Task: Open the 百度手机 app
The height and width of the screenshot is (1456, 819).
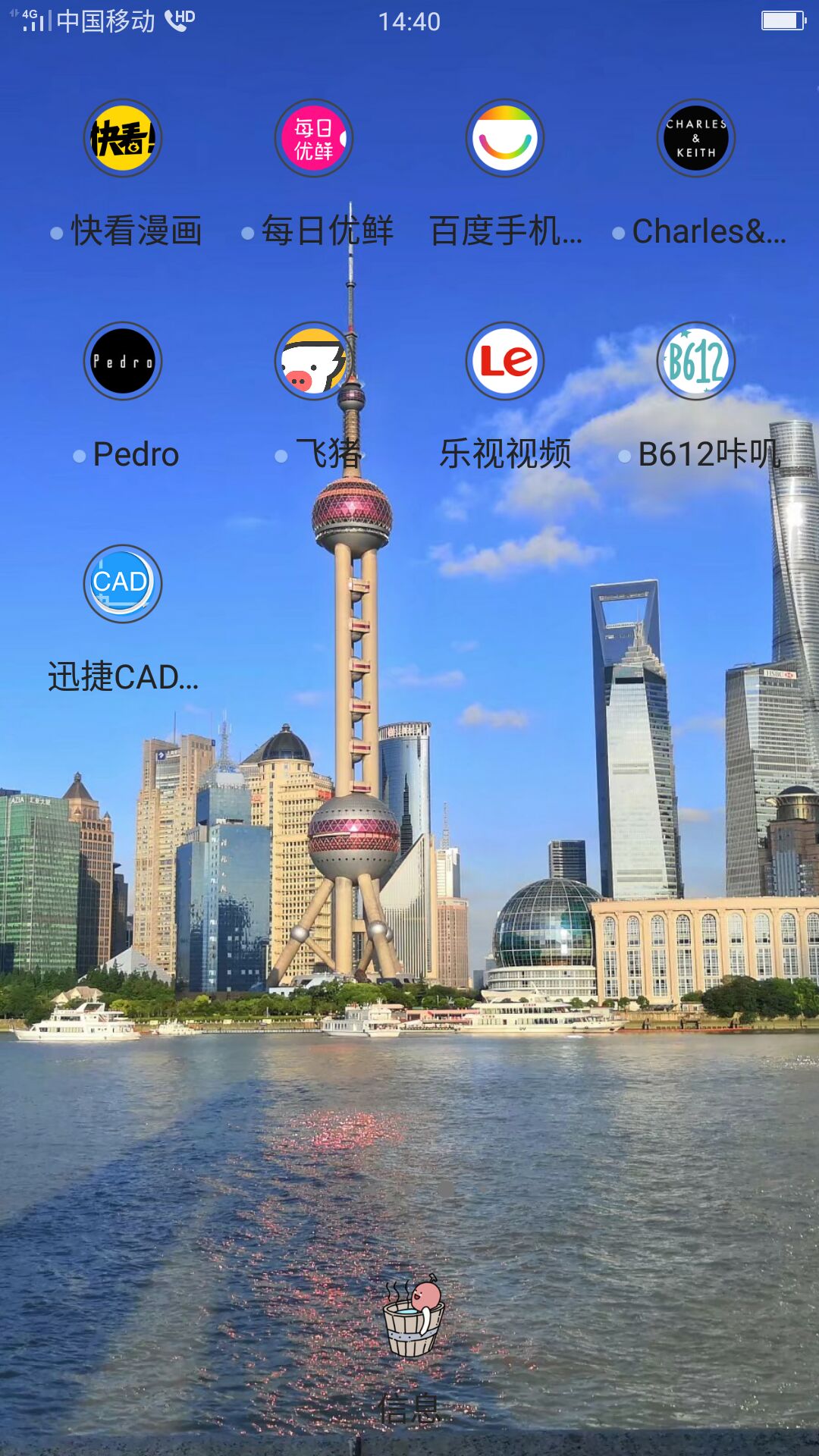Action: coord(504,139)
